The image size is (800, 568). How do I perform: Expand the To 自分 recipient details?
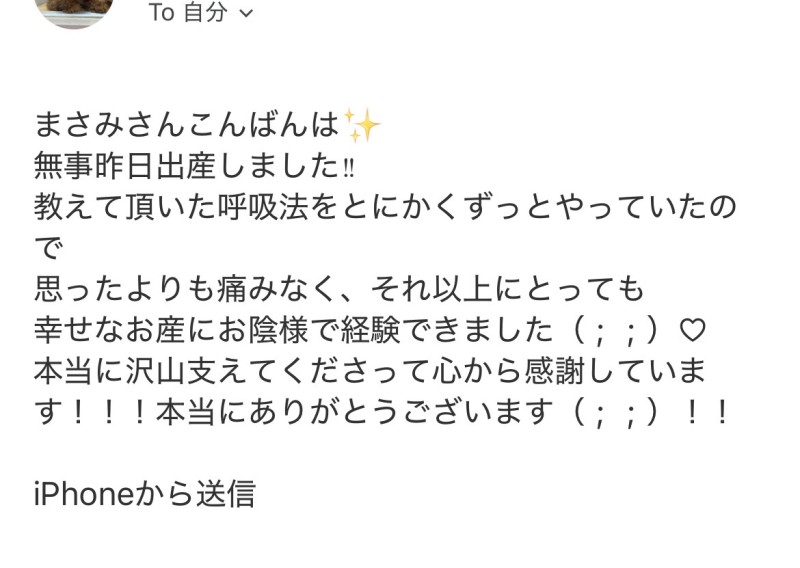(246, 14)
